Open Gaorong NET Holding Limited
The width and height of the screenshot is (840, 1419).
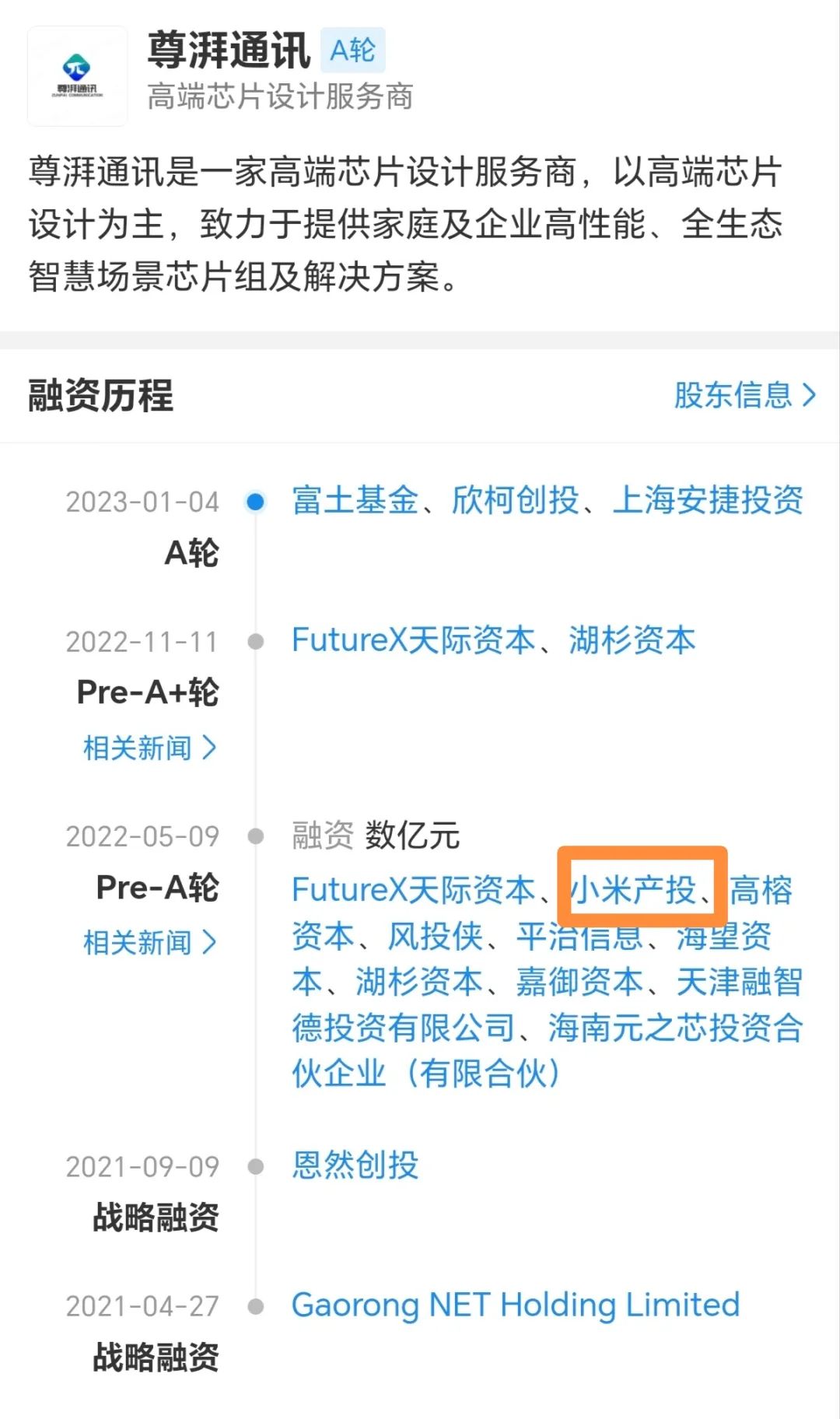click(x=515, y=1305)
